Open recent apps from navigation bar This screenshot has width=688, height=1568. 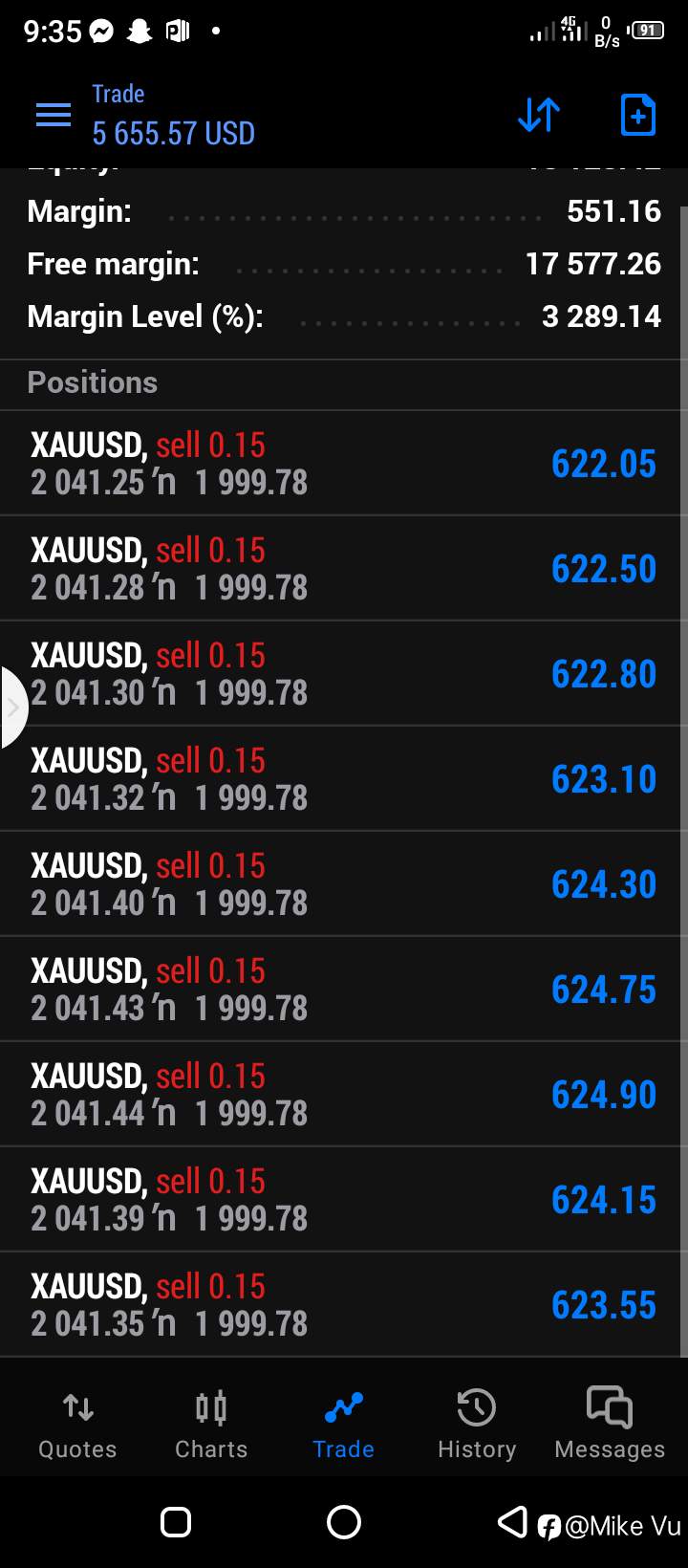(x=176, y=1522)
